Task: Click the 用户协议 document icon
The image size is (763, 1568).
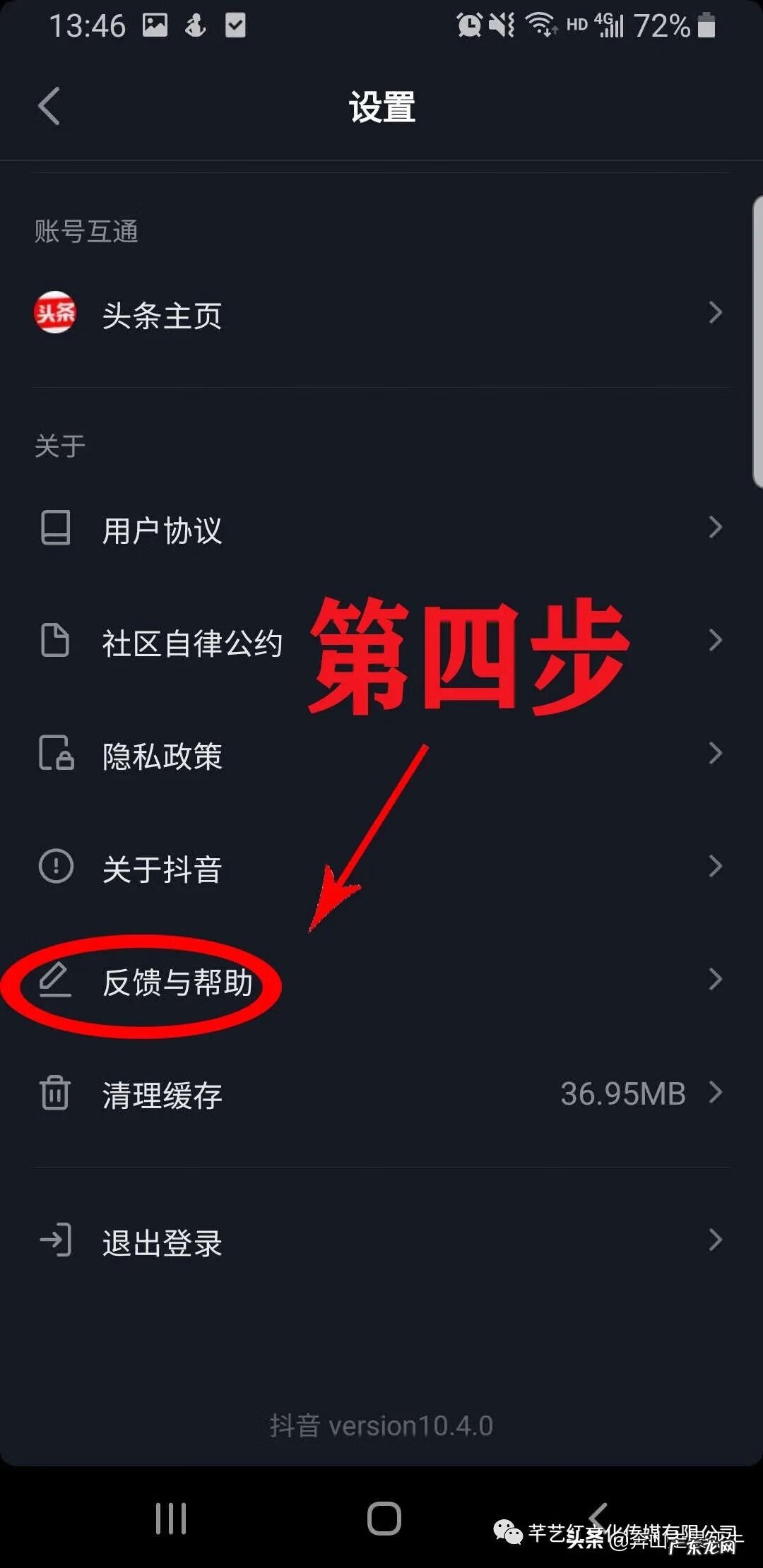Action: click(x=57, y=528)
